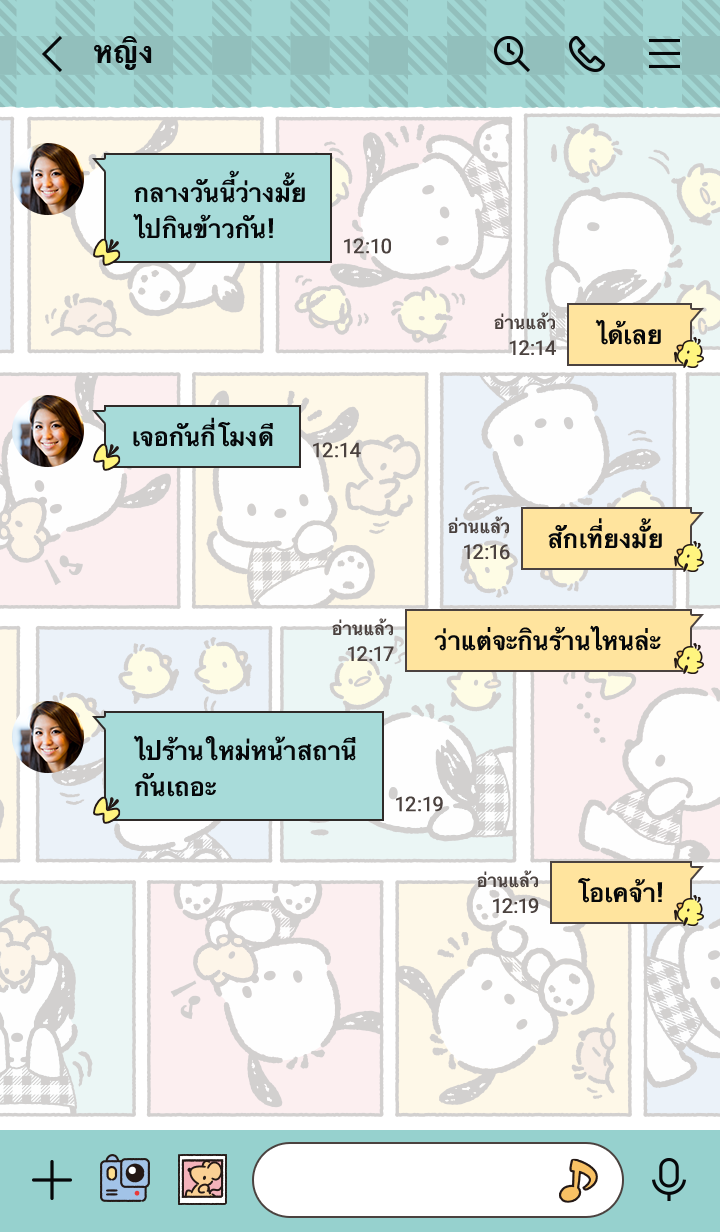Search within this chat's messages
Viewport: 720px width, 1232px height.
pyautogui.click(x=512, y=54)
